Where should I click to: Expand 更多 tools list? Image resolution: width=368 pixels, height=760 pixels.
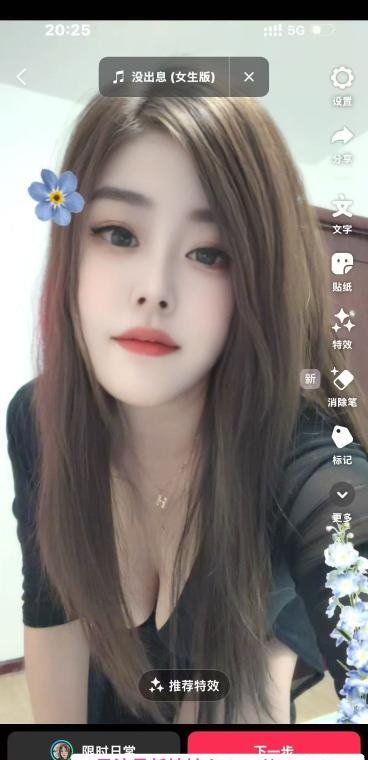coord(342,502)
